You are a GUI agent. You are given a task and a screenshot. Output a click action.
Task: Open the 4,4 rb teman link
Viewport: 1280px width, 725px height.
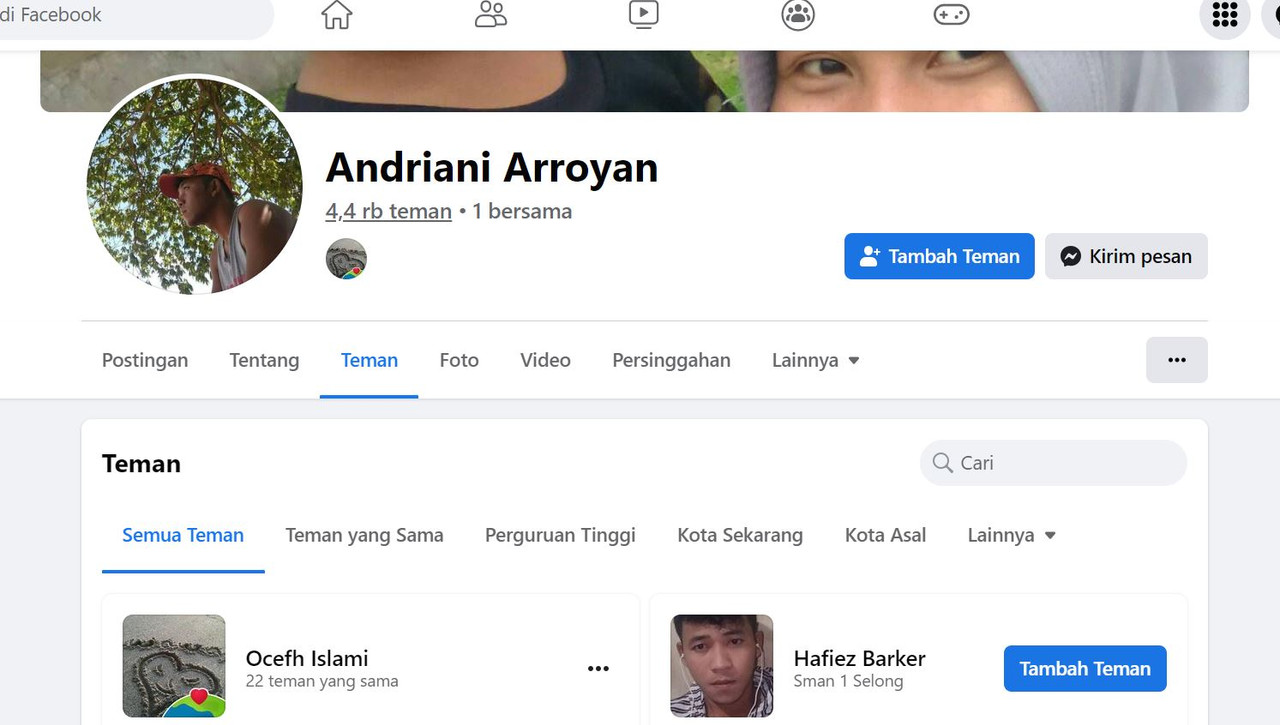click(x=388, y=211)
